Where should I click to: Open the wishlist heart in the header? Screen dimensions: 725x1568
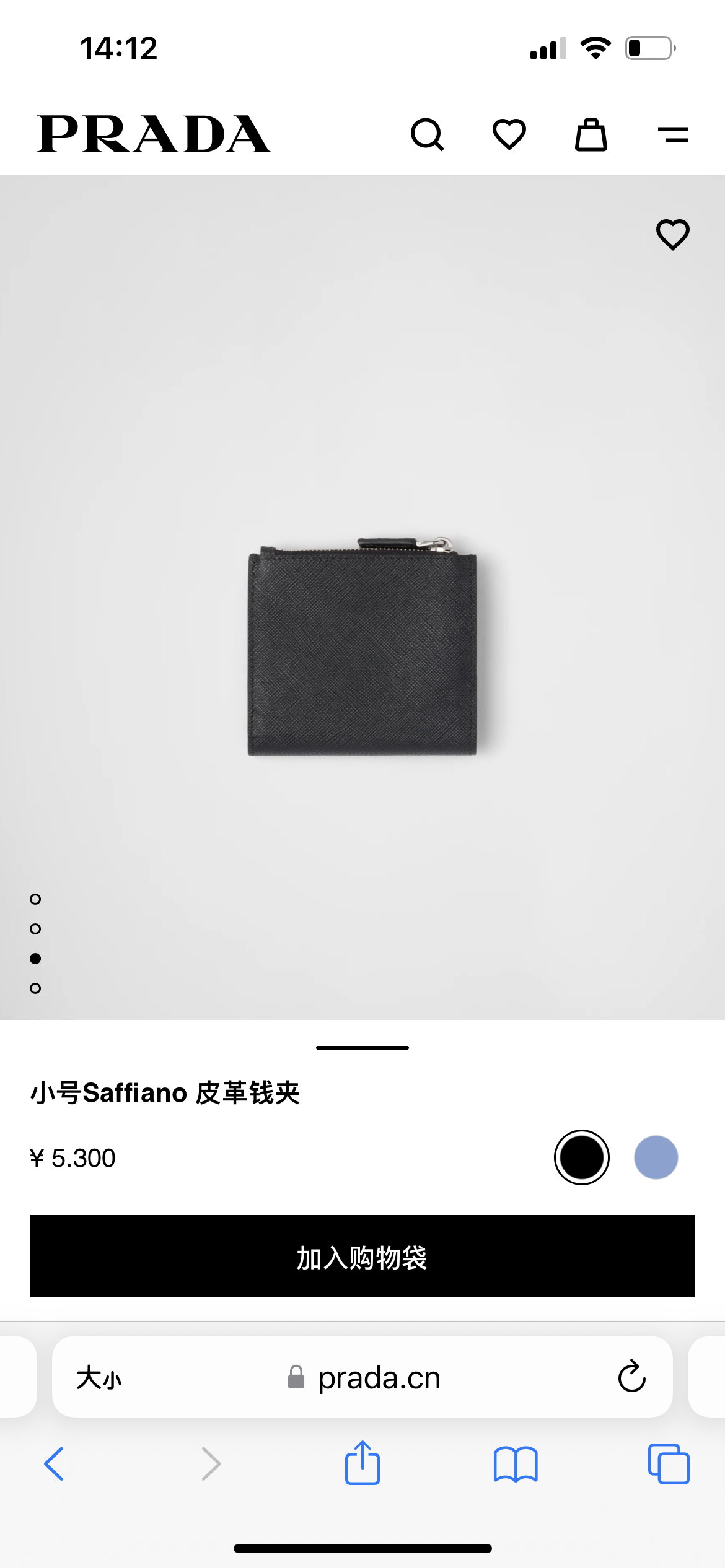coord(509,134)
